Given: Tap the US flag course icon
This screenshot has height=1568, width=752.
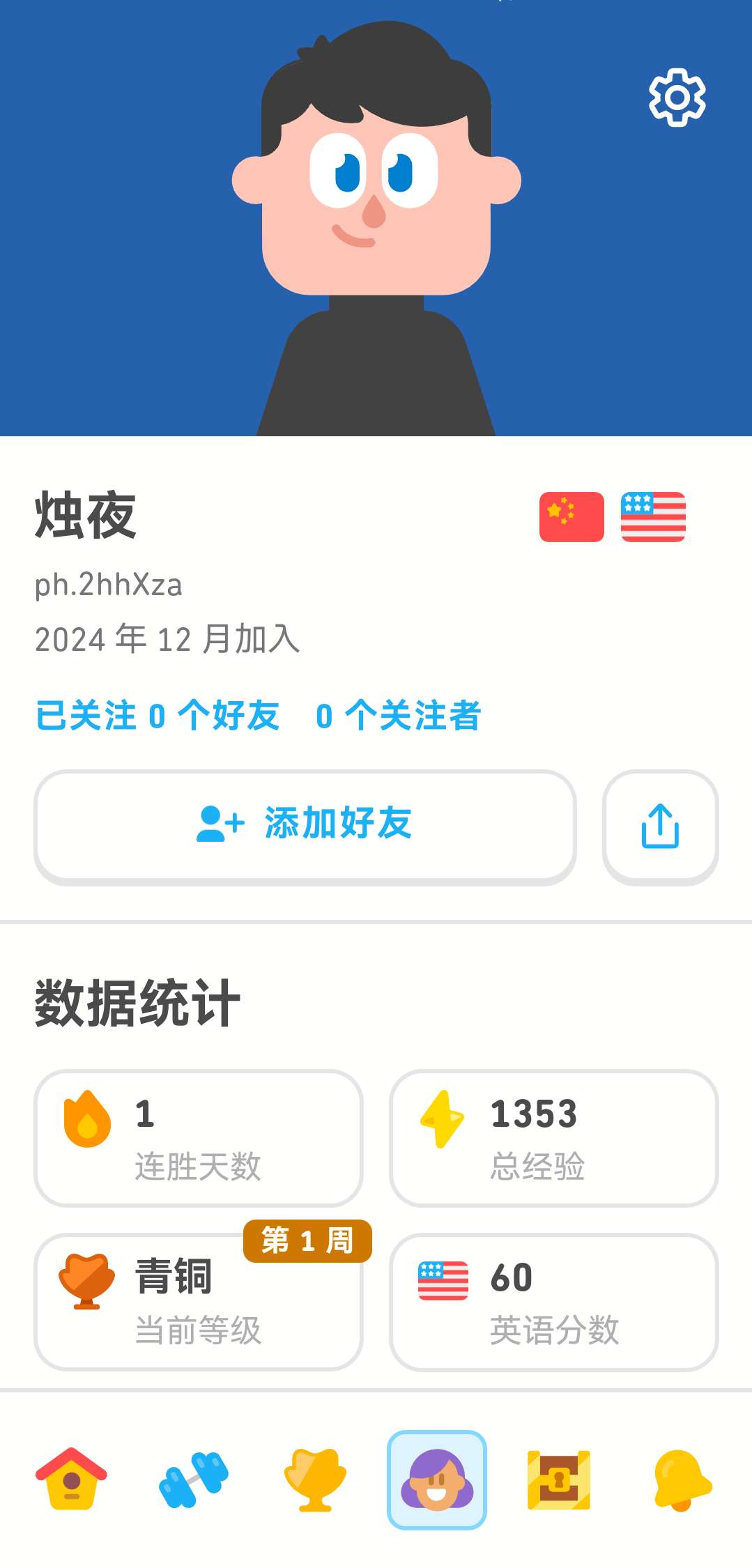Looking at the screenshot, I should (653, 516).
